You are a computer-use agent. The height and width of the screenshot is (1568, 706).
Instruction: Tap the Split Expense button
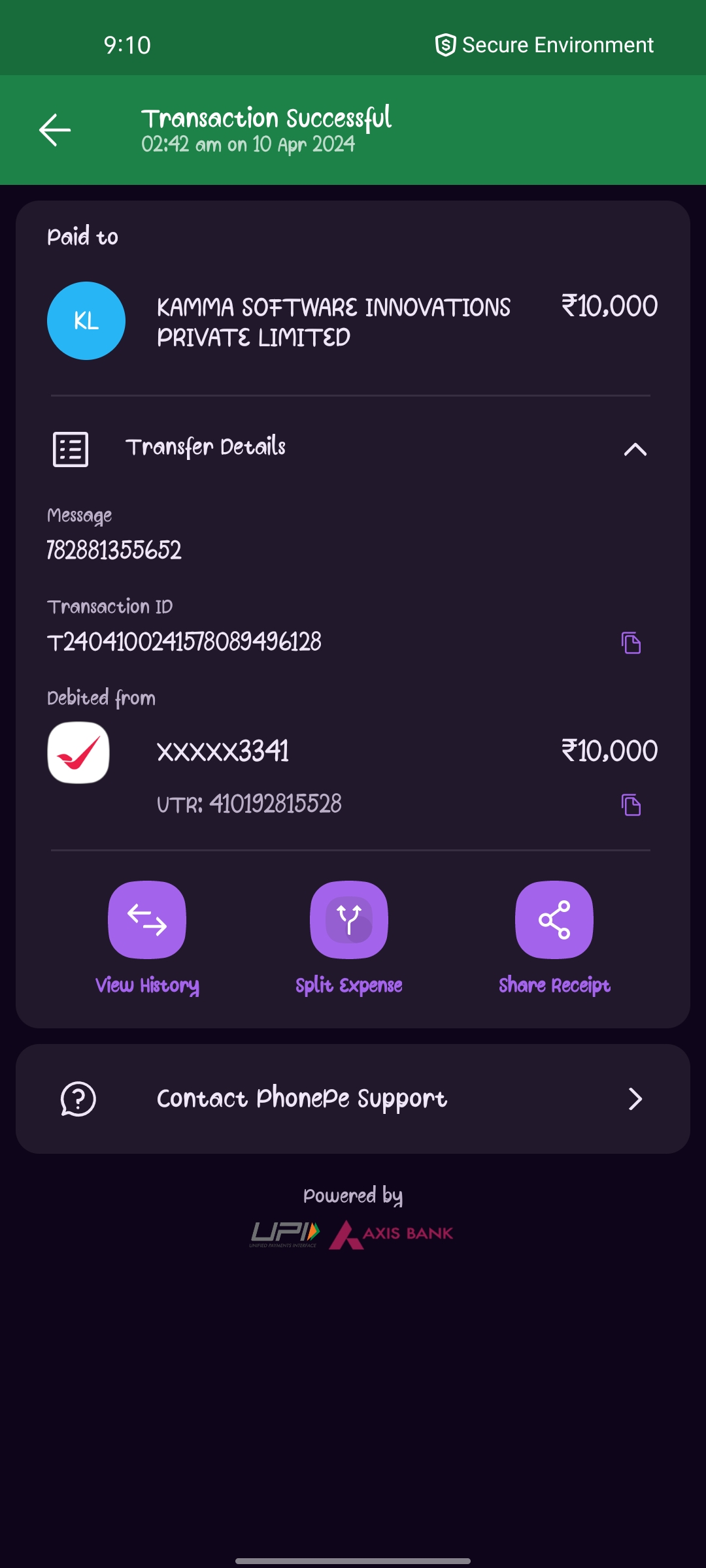[x=349, y=920]
